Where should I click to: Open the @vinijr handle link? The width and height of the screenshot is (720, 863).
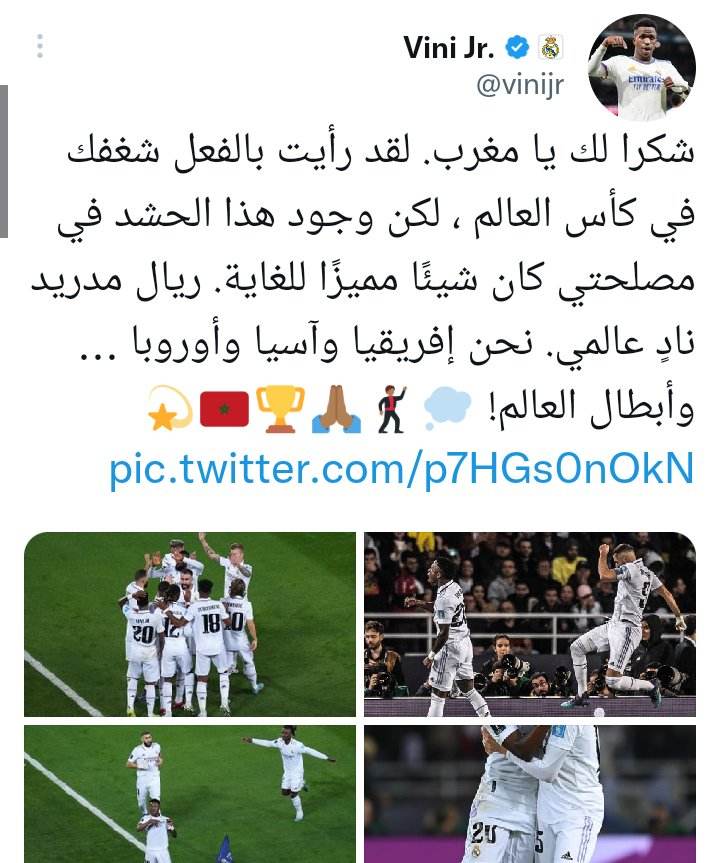click(x=519, y=85)
